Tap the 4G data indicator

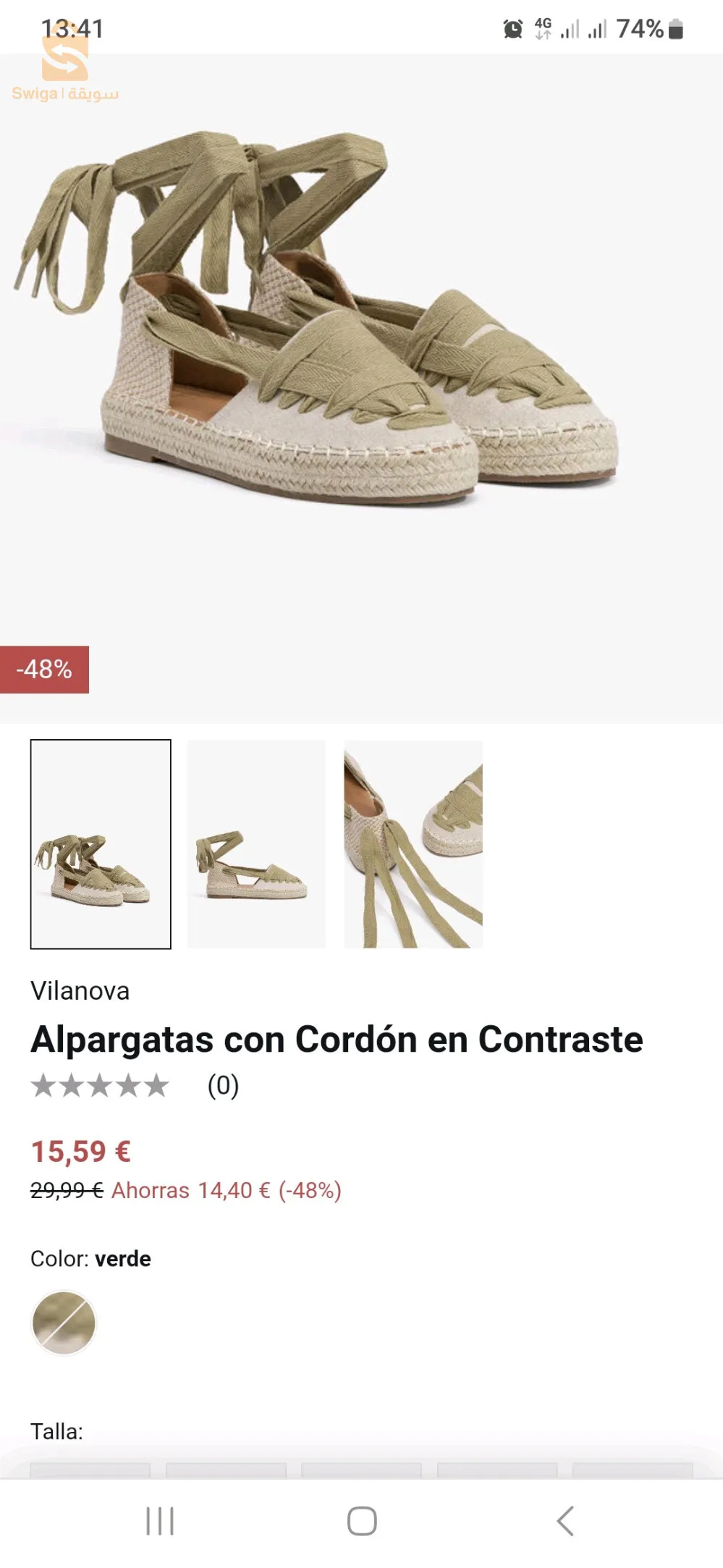point(544,30)
